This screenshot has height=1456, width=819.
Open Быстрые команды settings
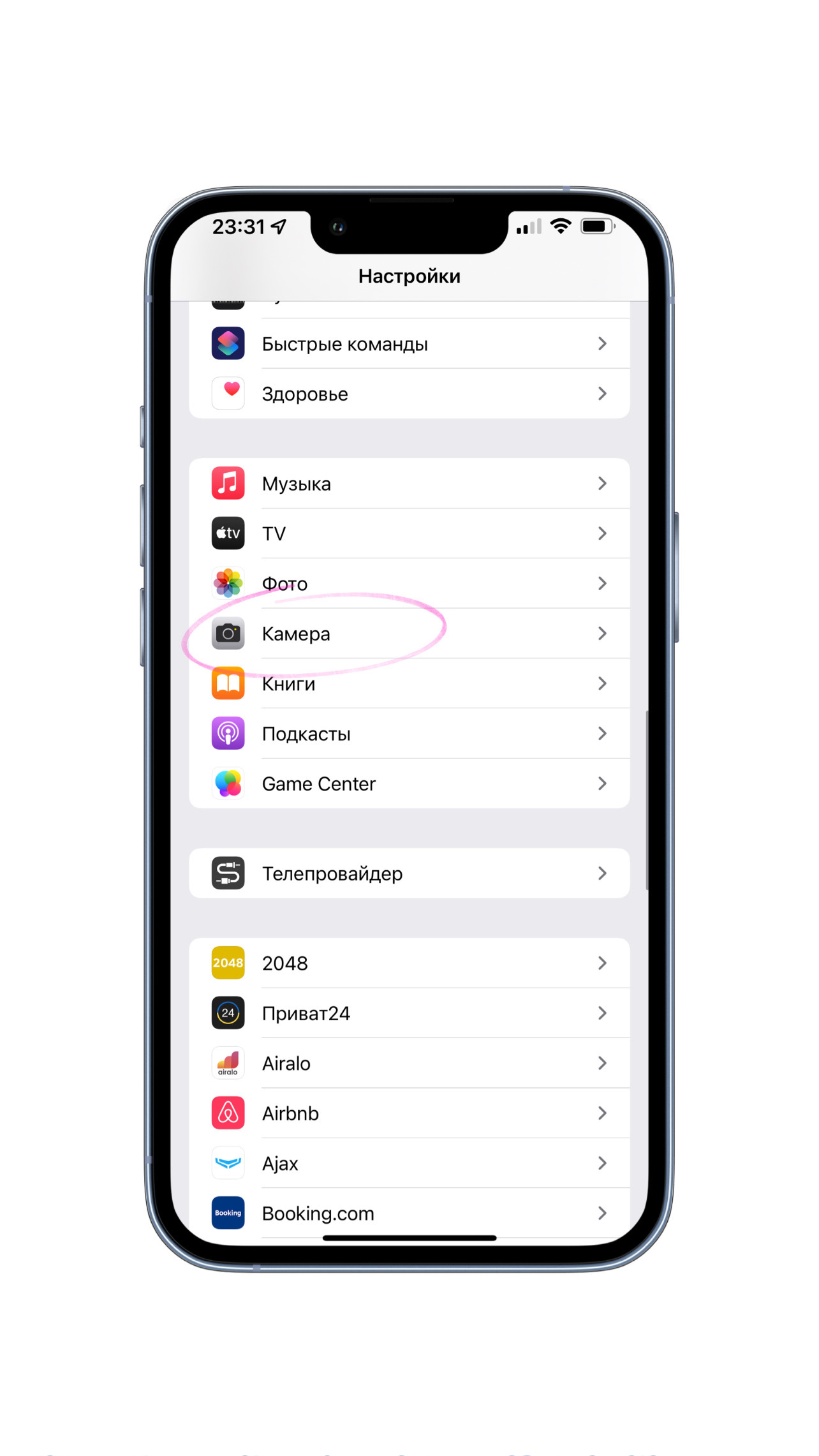click(409, 344)
